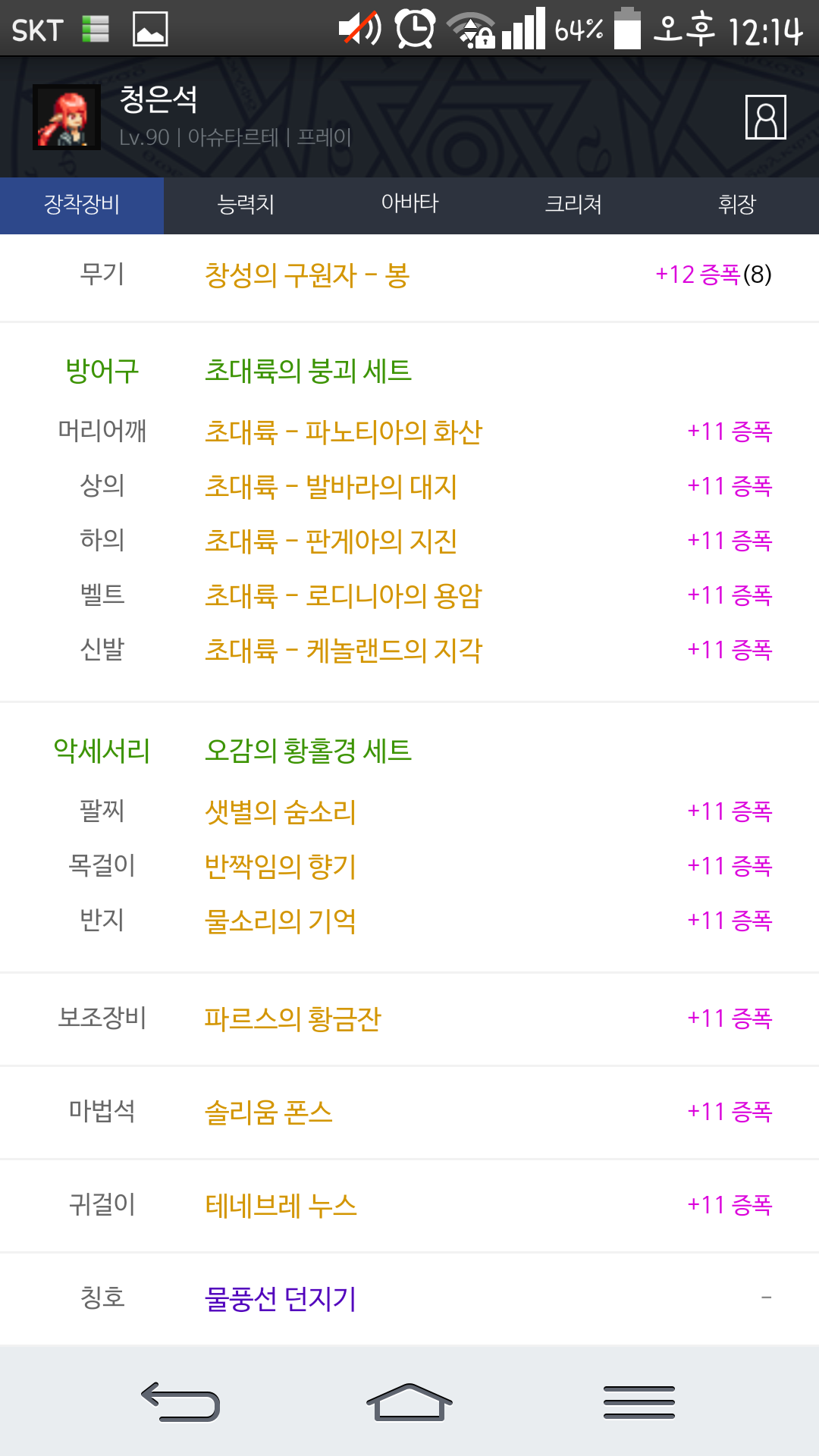View ring 물소리의 기억
Screen dimensions: 819x1456
coord(281,921)
